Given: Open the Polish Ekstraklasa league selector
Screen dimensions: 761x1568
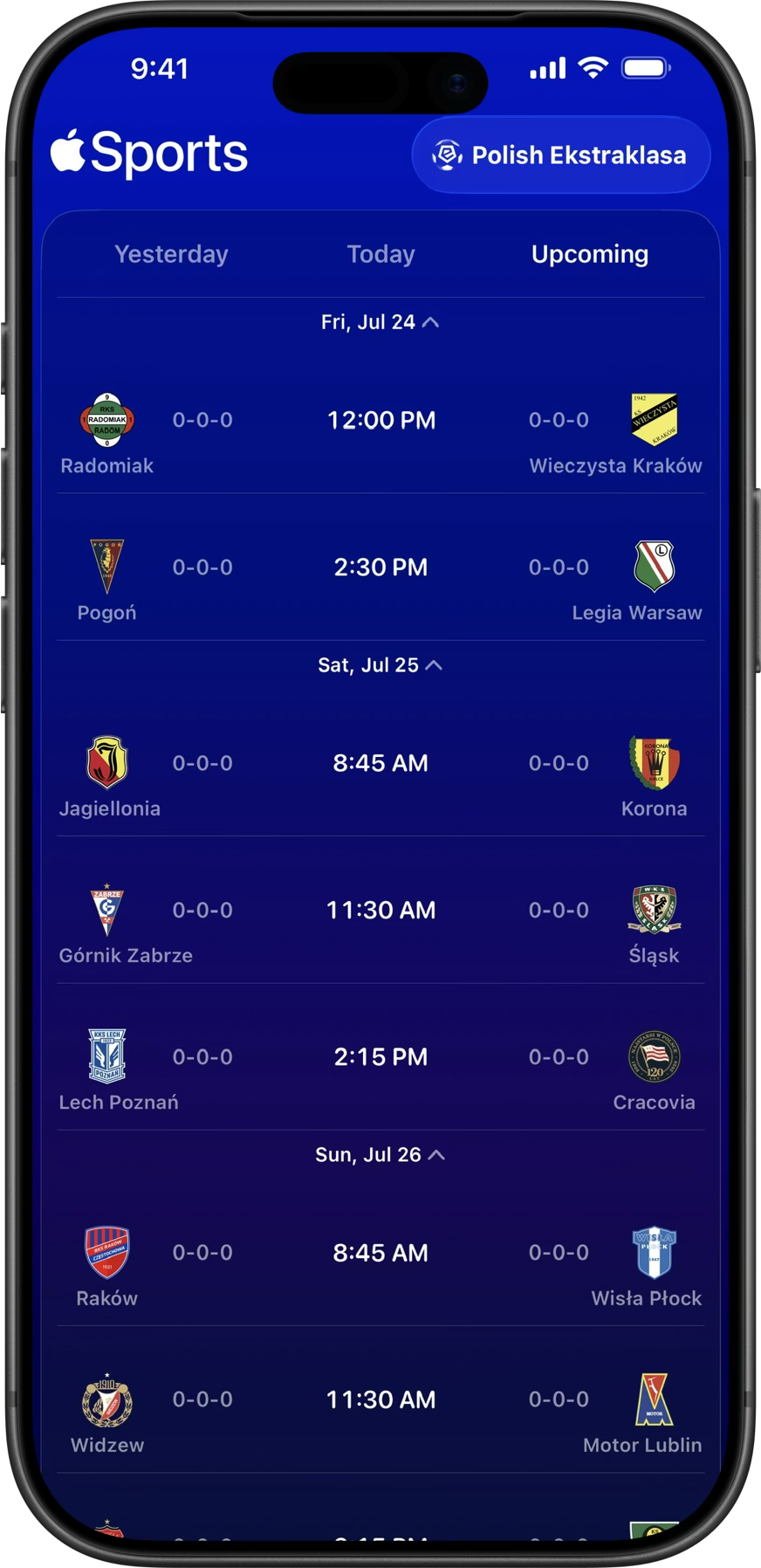Looking at the screenshot, I should [560, 155].
